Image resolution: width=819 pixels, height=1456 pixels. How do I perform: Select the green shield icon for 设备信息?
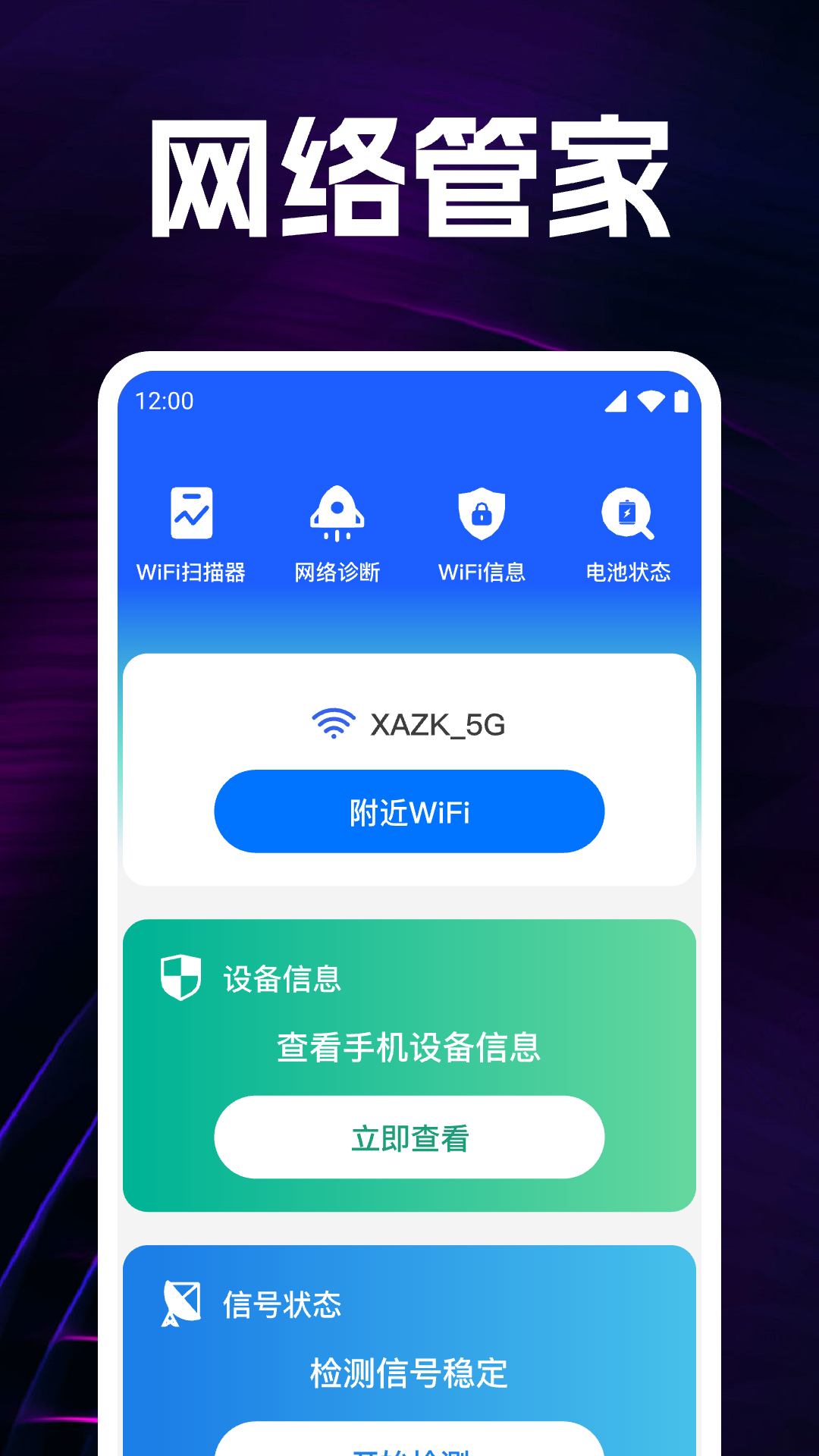pyautogui.click(x=180, y=977)
